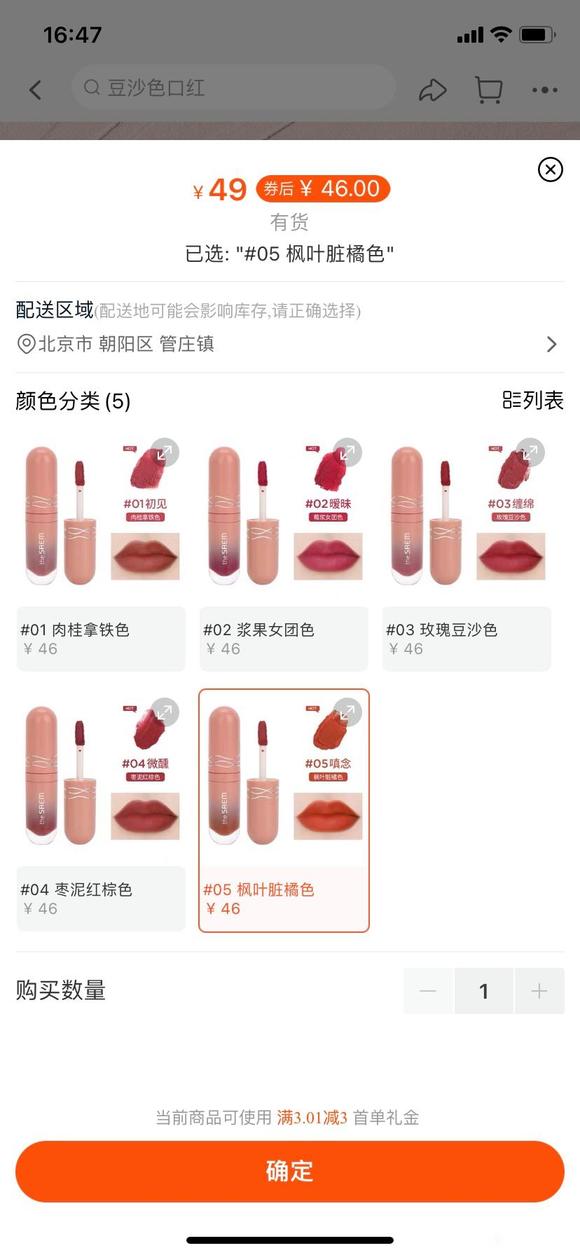
Task: Open the three-dot overflow menu
Action: click(544, 90)
